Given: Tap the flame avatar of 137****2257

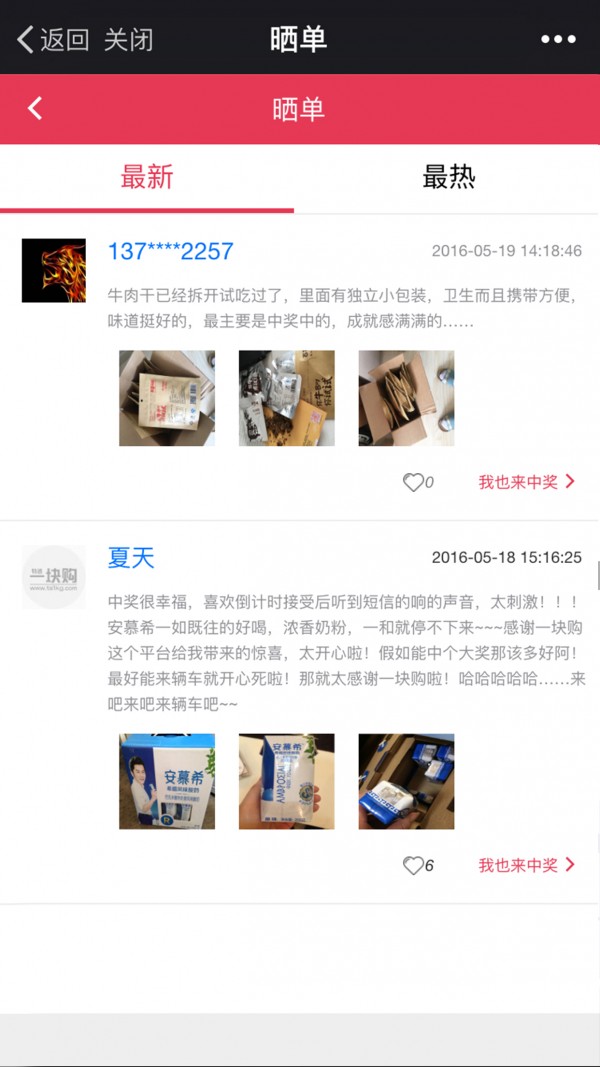Looking at the screenshot, I should 54,270.
